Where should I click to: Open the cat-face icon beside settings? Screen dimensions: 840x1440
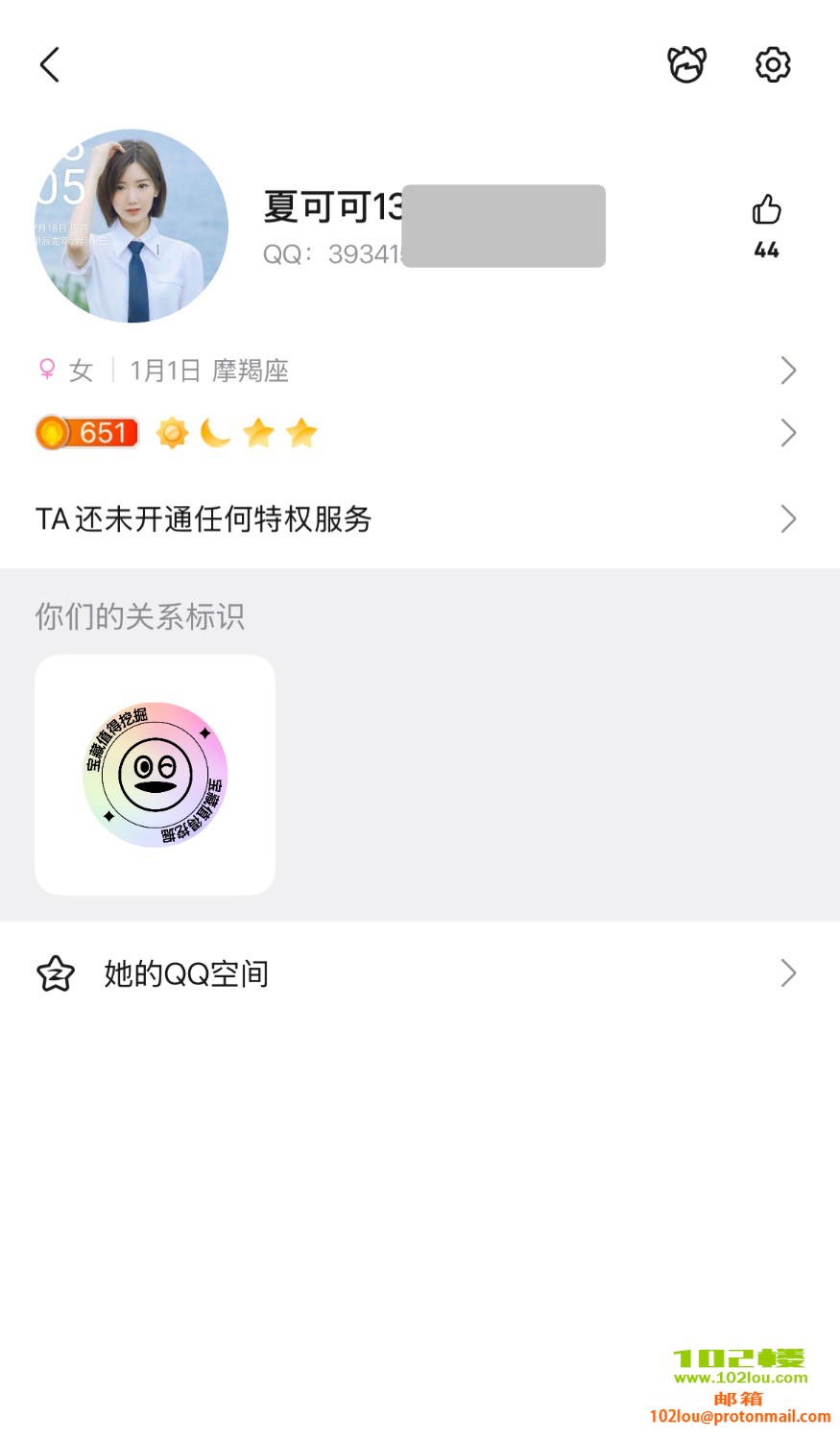[x=686, y=65]
